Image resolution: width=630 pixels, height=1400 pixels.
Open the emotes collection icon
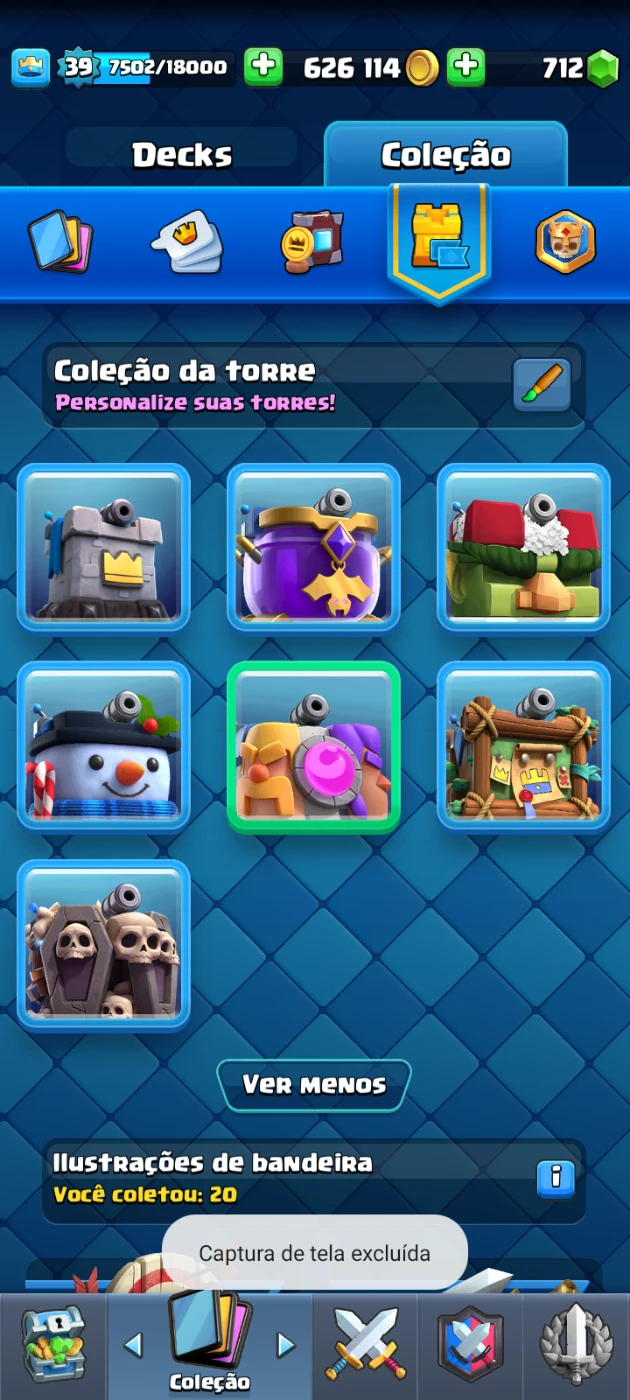[187, 241]
